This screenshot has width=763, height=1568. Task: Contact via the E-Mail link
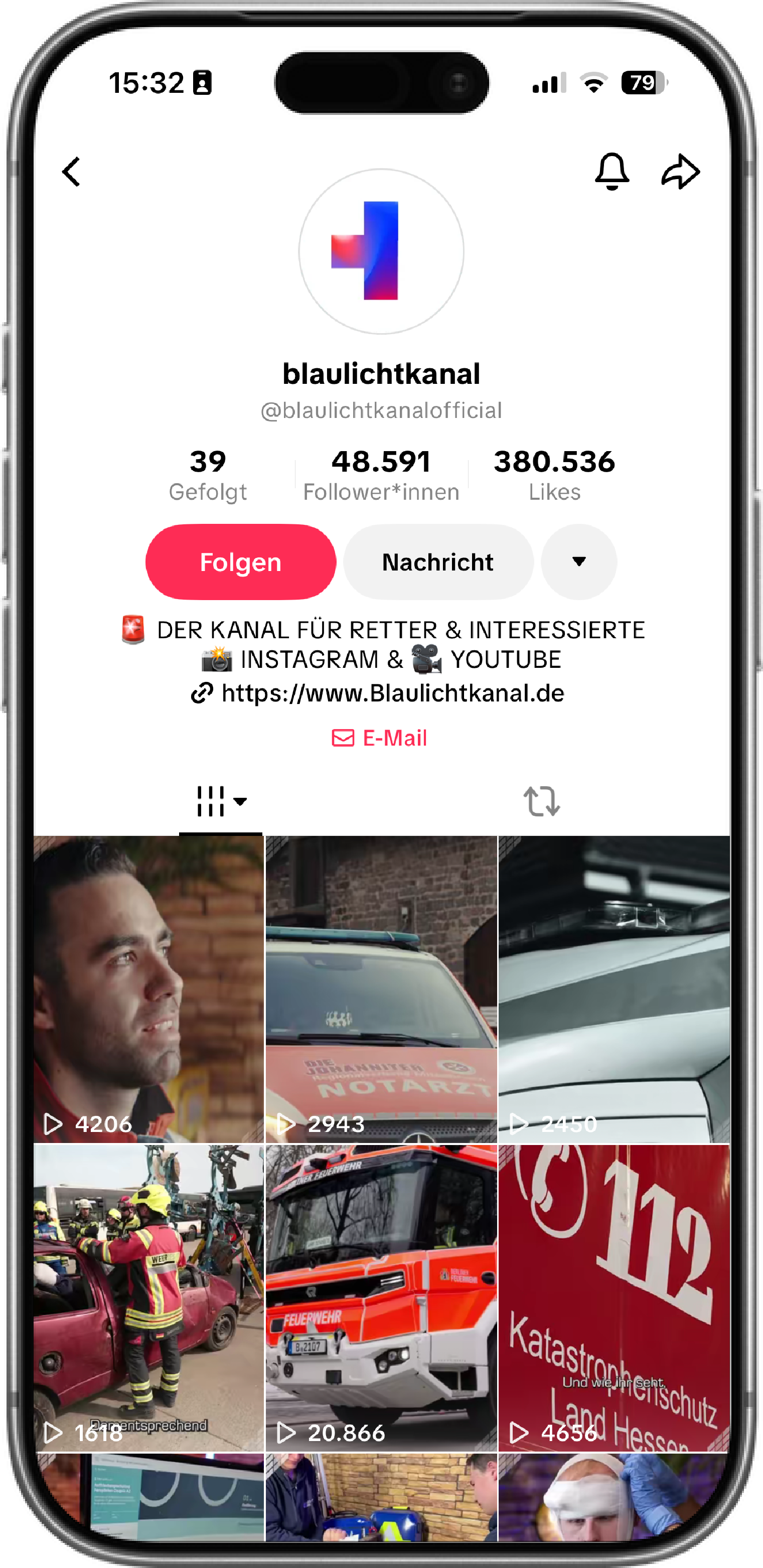pos(380,738)
